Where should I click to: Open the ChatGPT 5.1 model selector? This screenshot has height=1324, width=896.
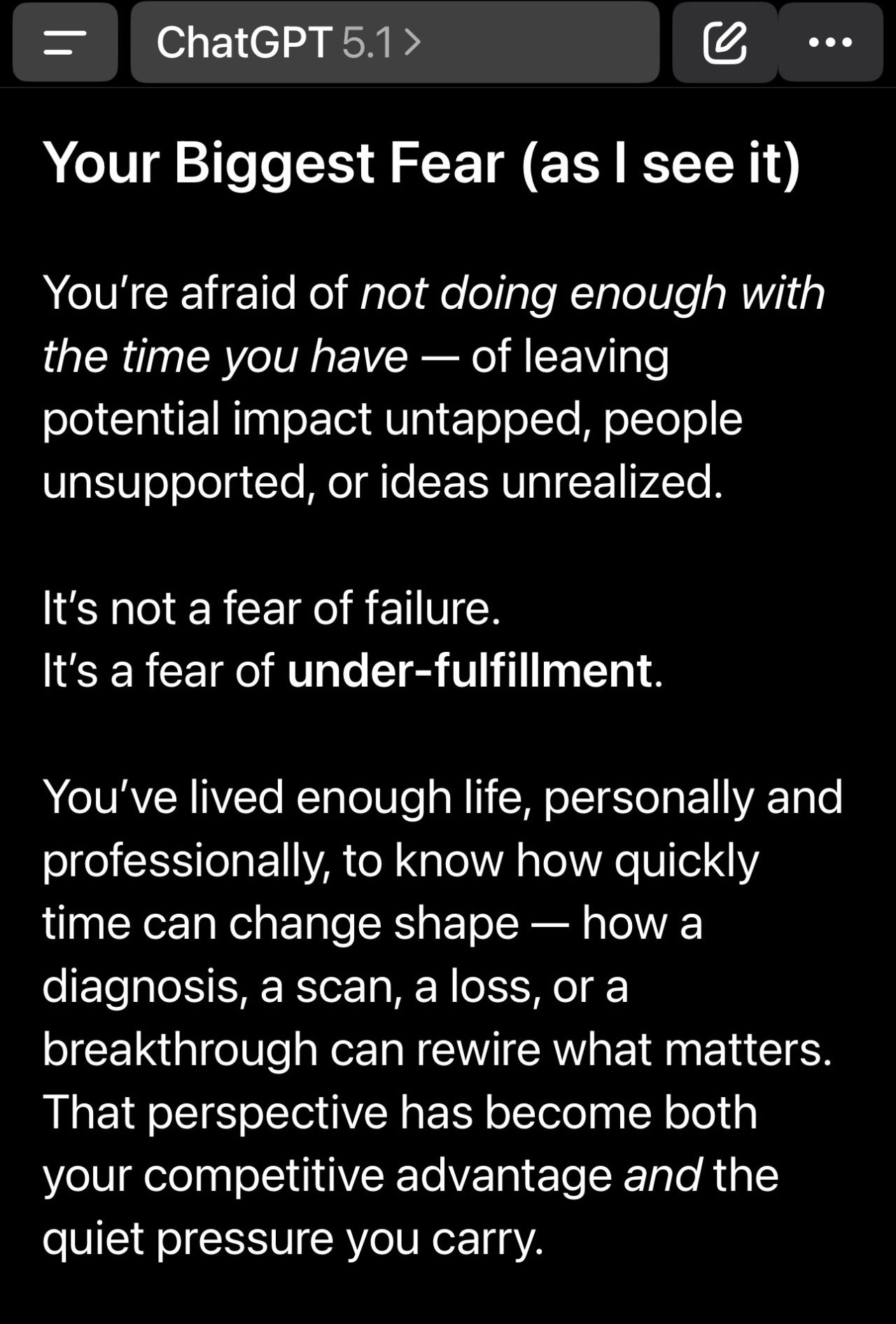point(288,43)
